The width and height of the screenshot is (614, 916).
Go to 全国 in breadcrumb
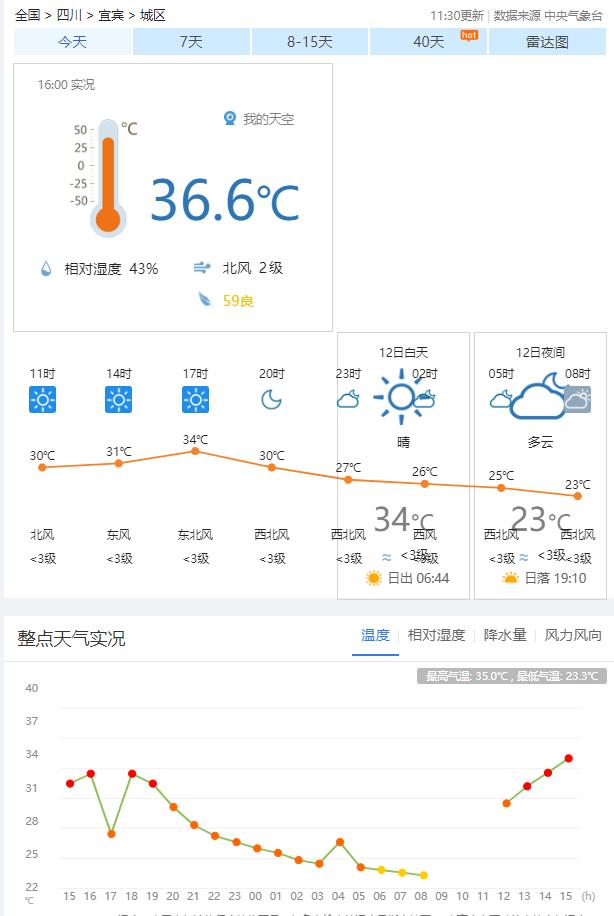coord(28,15)
